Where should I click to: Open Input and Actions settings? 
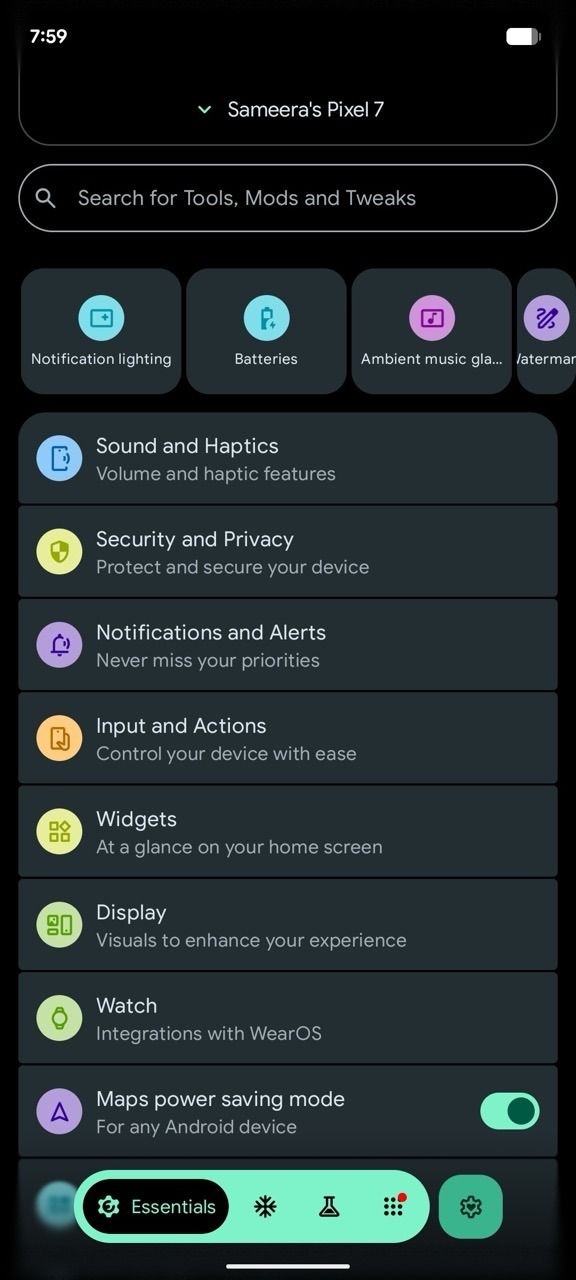coord(288,738)
